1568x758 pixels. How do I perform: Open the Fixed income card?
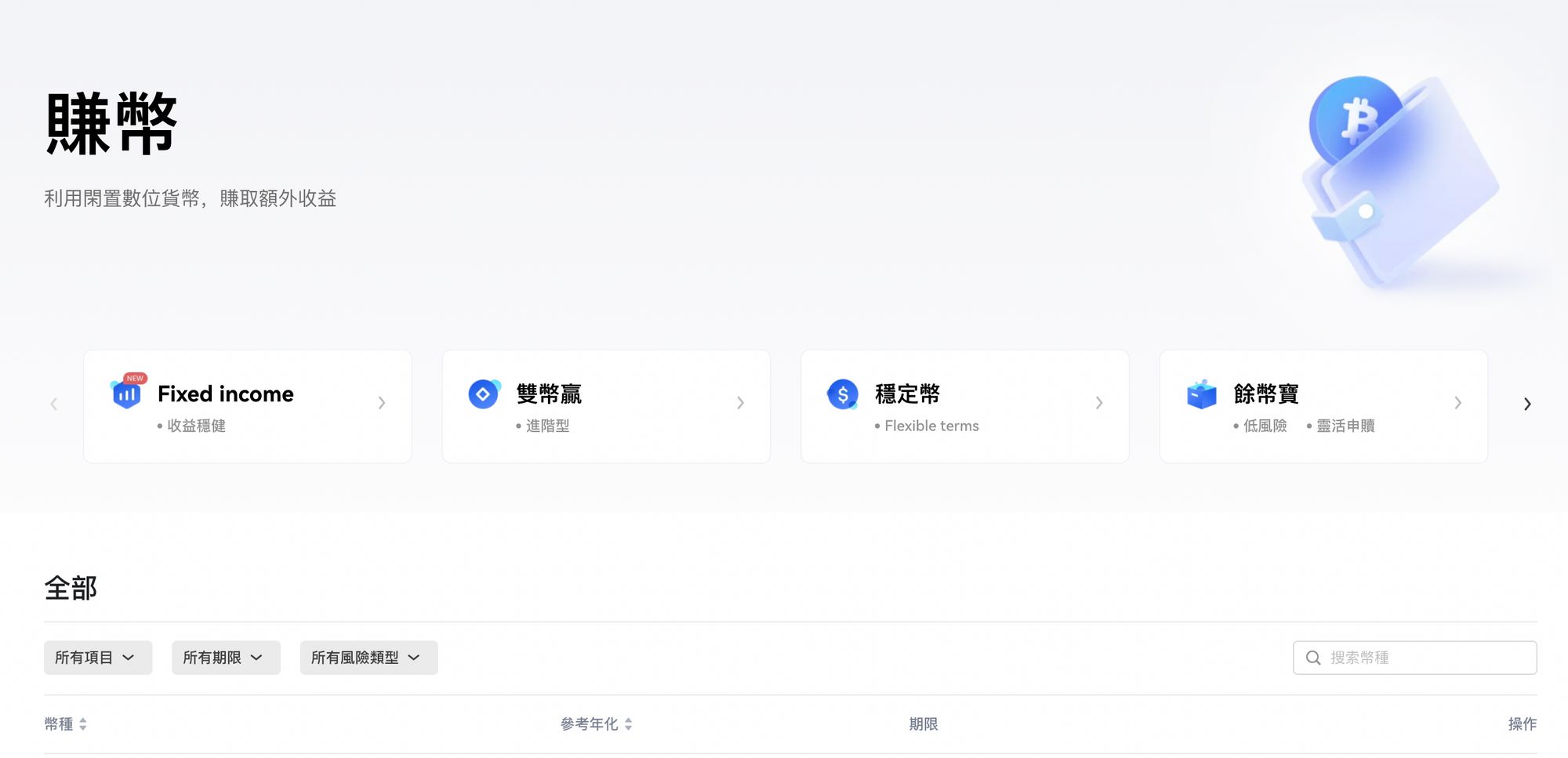coord(247,406)
